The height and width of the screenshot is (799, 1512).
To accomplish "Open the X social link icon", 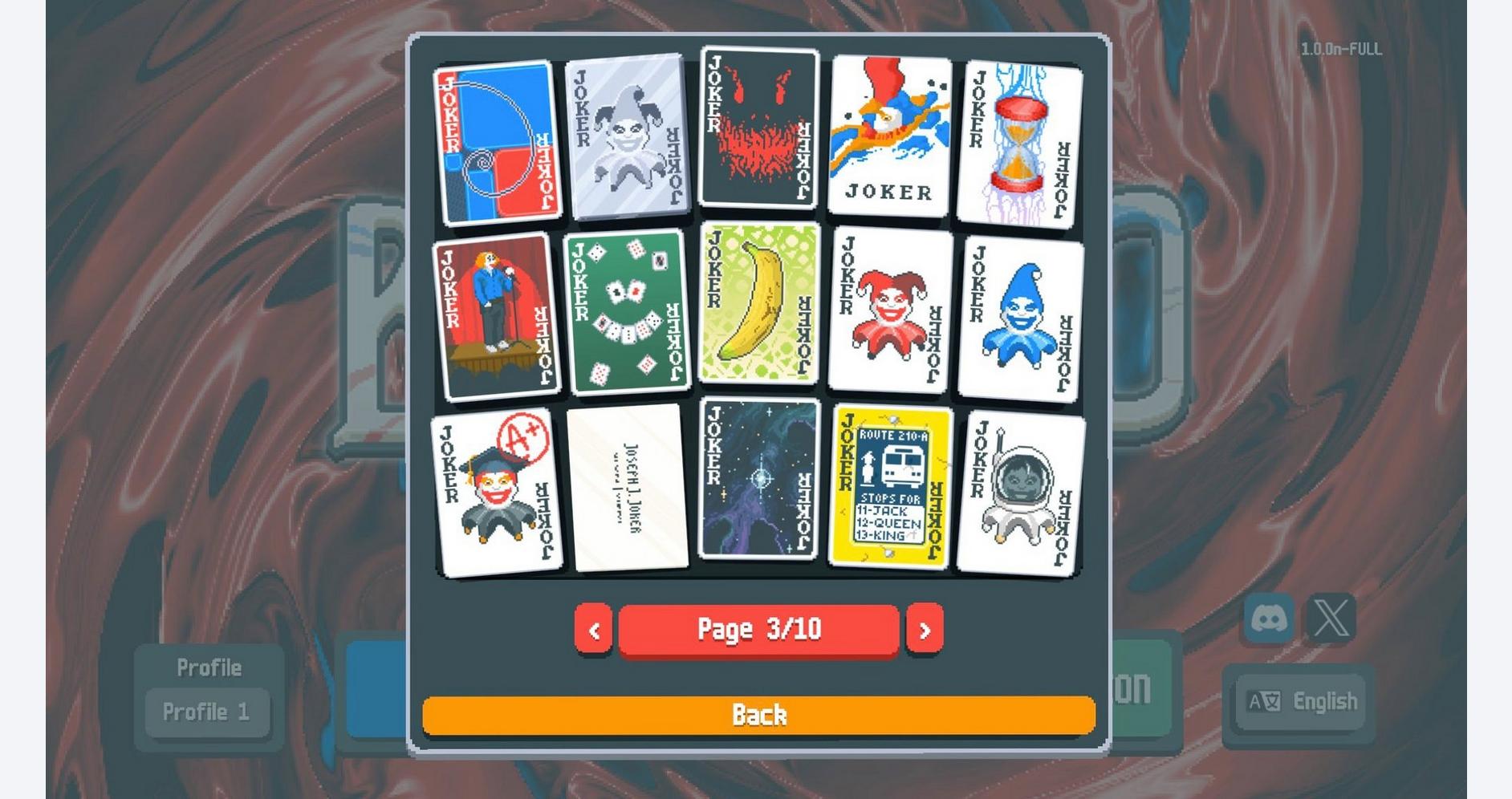I will click(x=1331, y=618).
